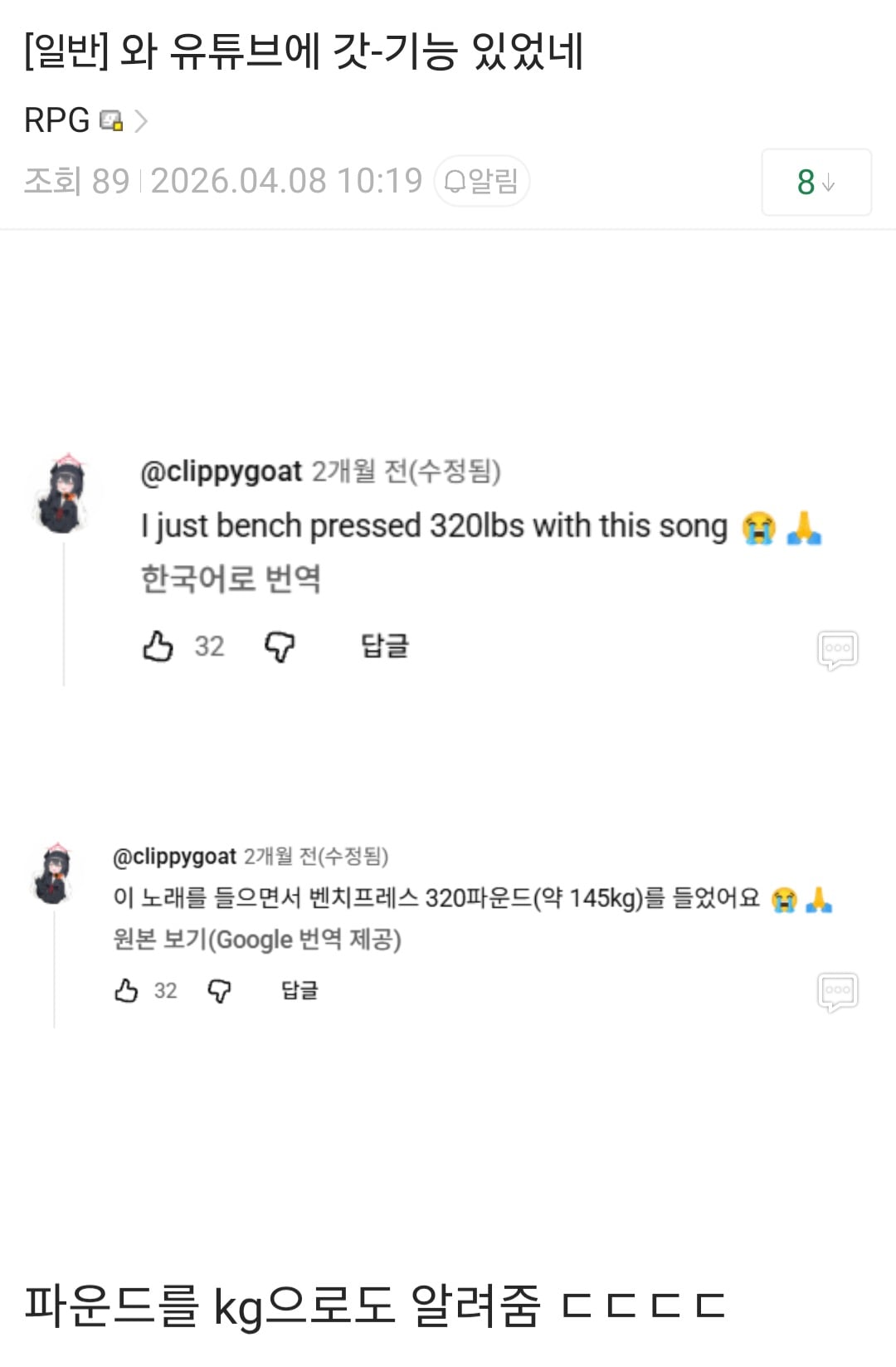Viewport: 896px width, 1367px height.
Task: Jump to the 8 comments
Action: pyautogui.click(x=816, y=182)
